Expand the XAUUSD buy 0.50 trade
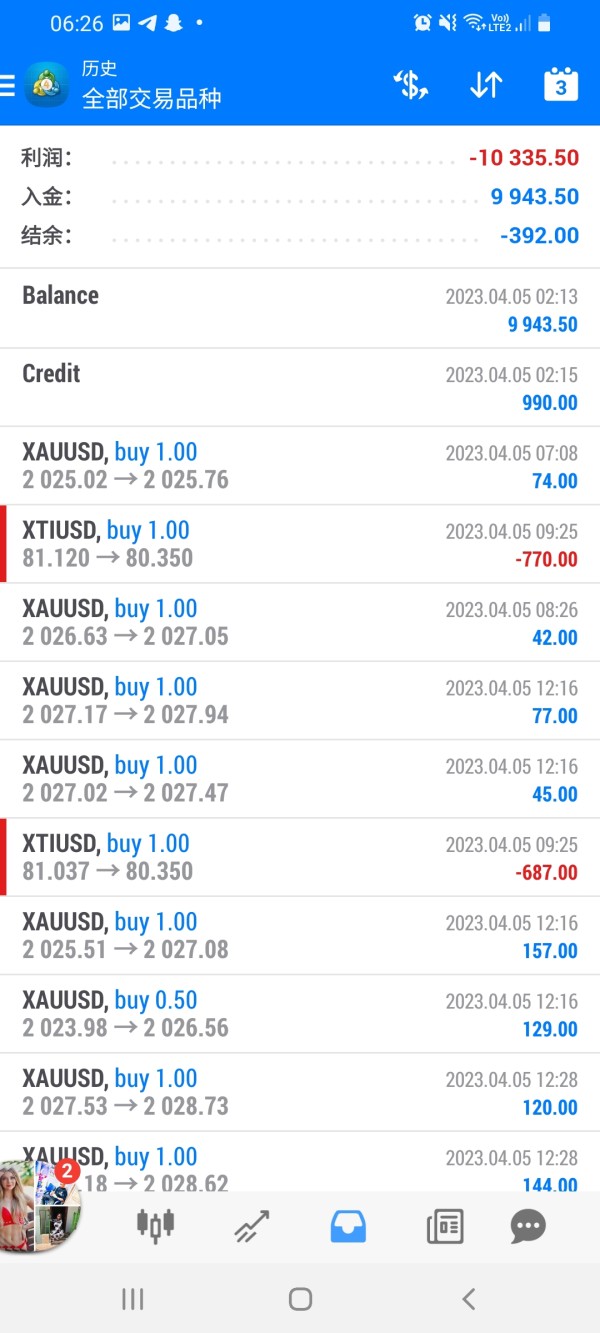Image resolution: width=600 pixels, height=1333 pixels. click(300, 1013)
